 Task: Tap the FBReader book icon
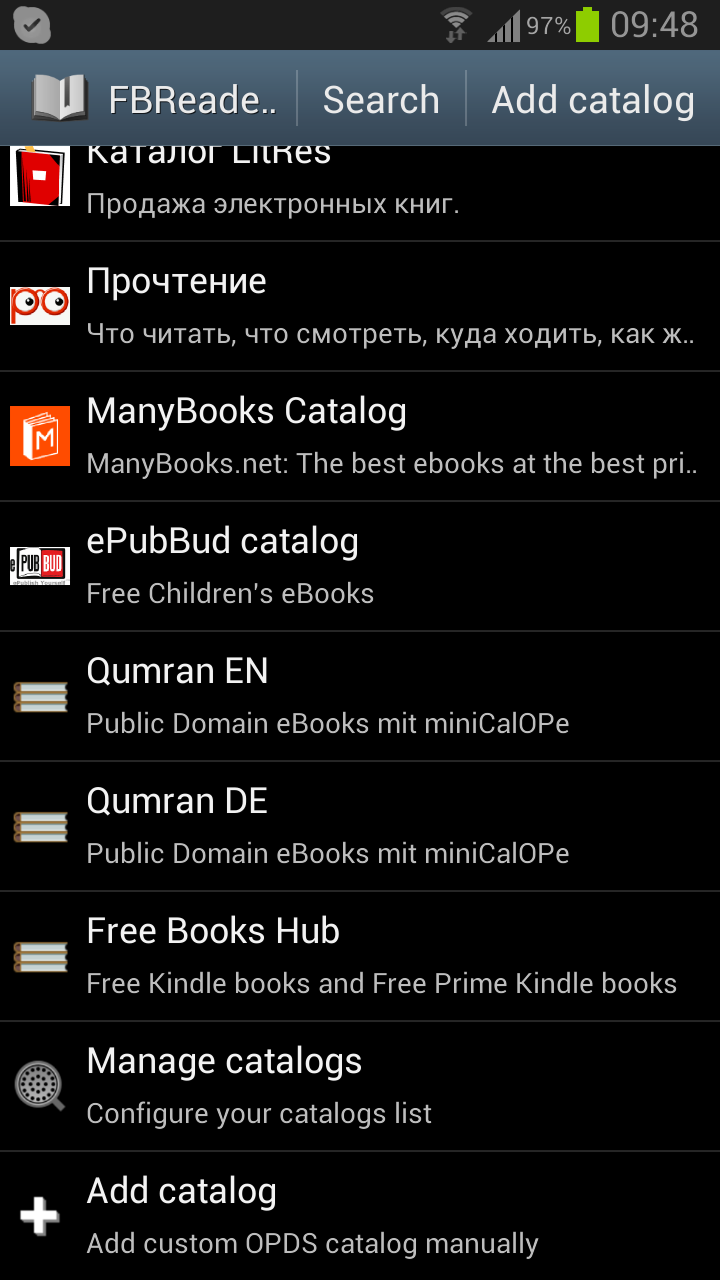point(61,99)
